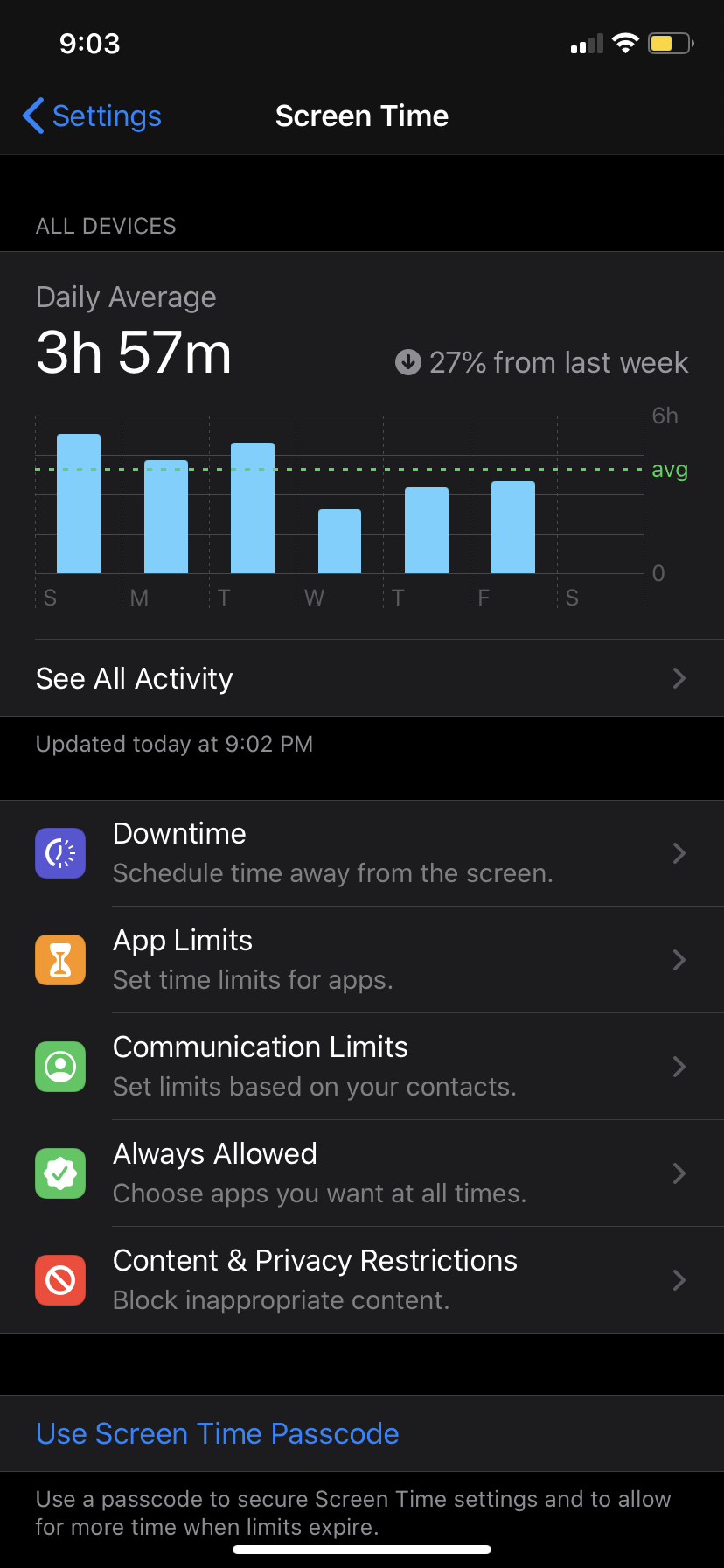Select the App Limits hourglass icon

click(x=59, y=959)
